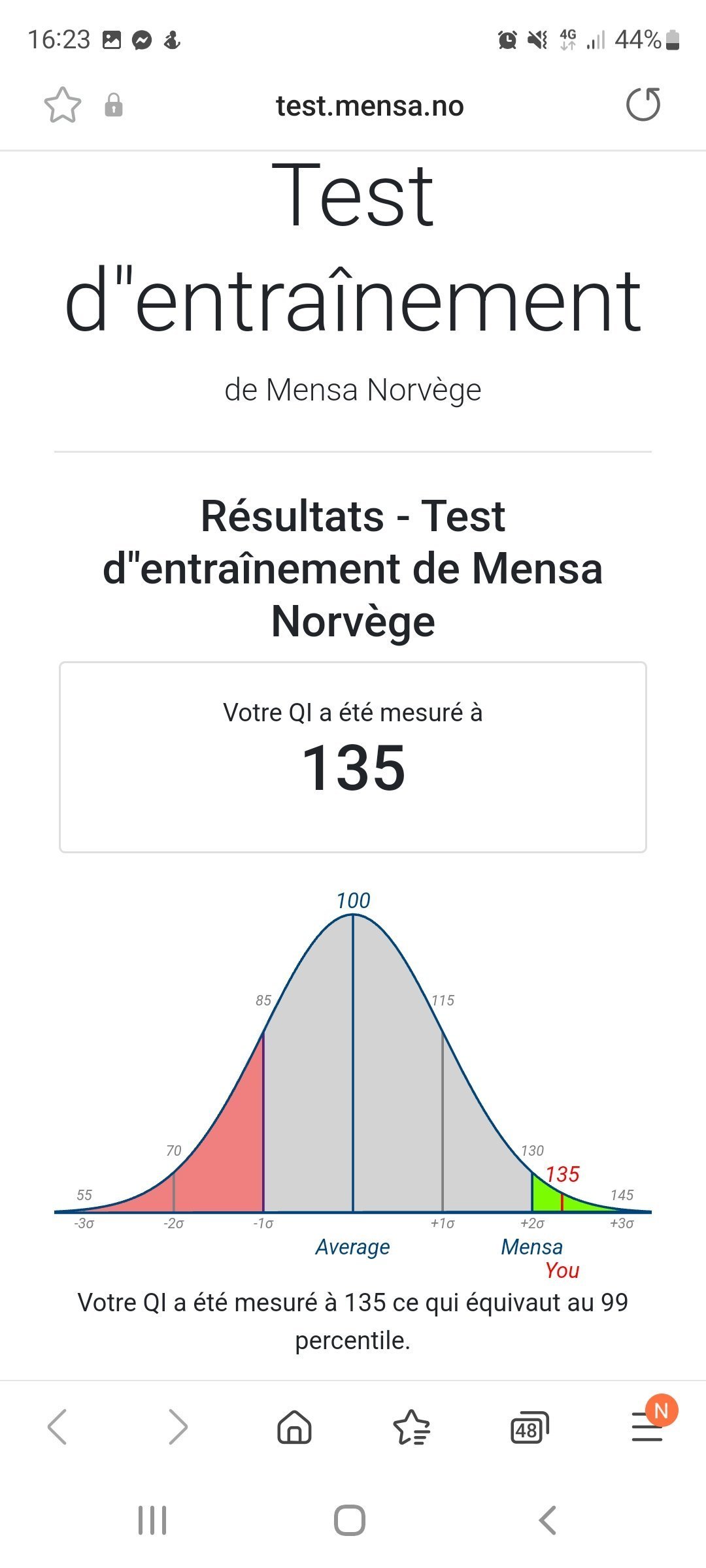The image size is (706, 1568).
Task: Open the browser home page
Action: (x=295, y=1426)
